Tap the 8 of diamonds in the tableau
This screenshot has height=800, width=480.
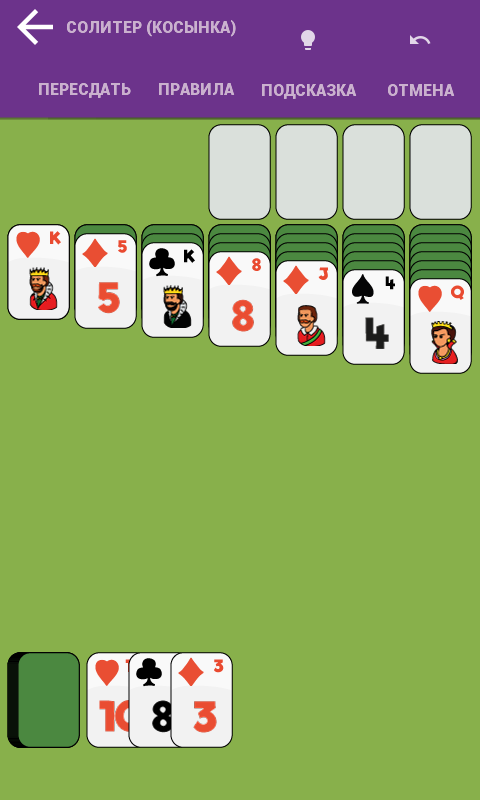coord(240,299)
